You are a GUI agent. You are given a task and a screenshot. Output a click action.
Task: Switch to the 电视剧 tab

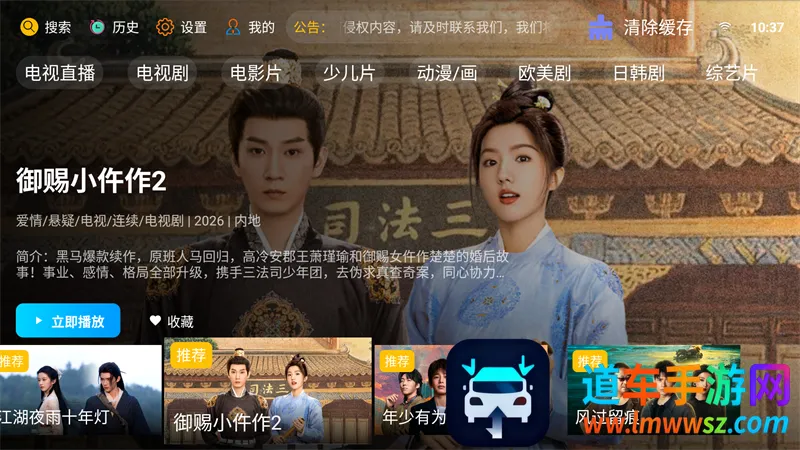tap(162, 73)
